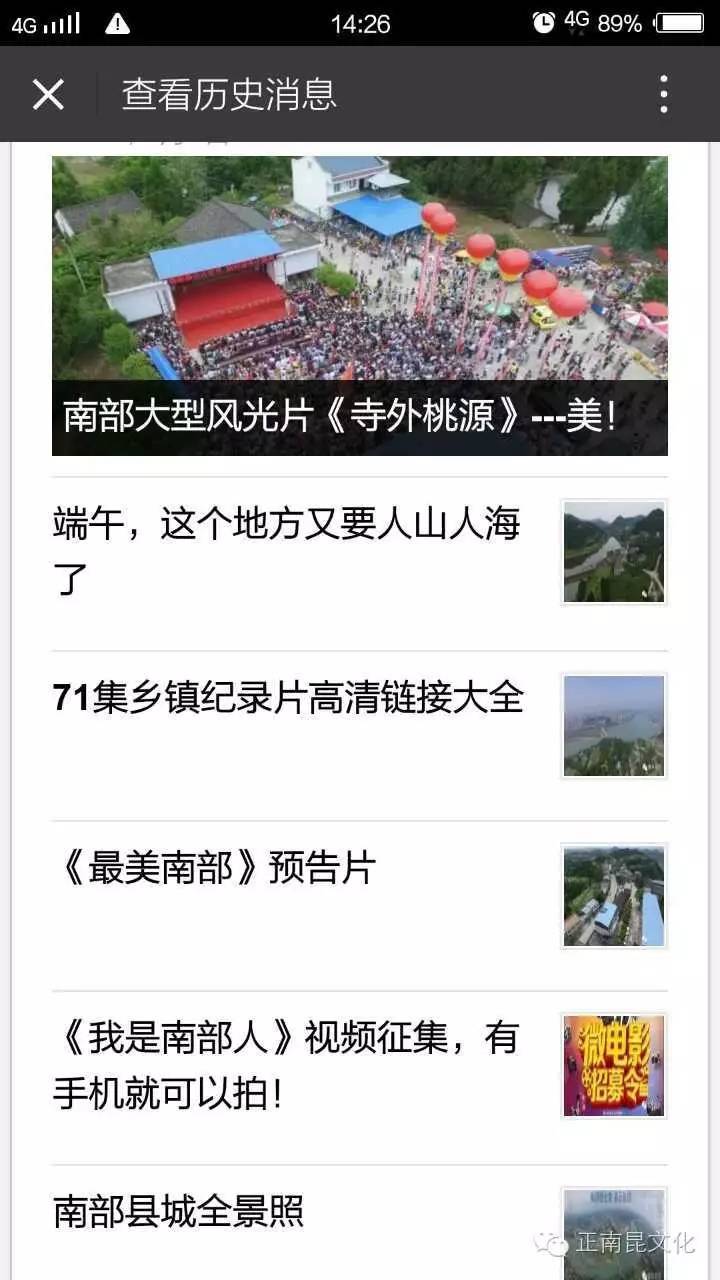Open the three-dot overflow menu
The height and width of the screenshot is (1280, 720).
(x=663, y=95)
